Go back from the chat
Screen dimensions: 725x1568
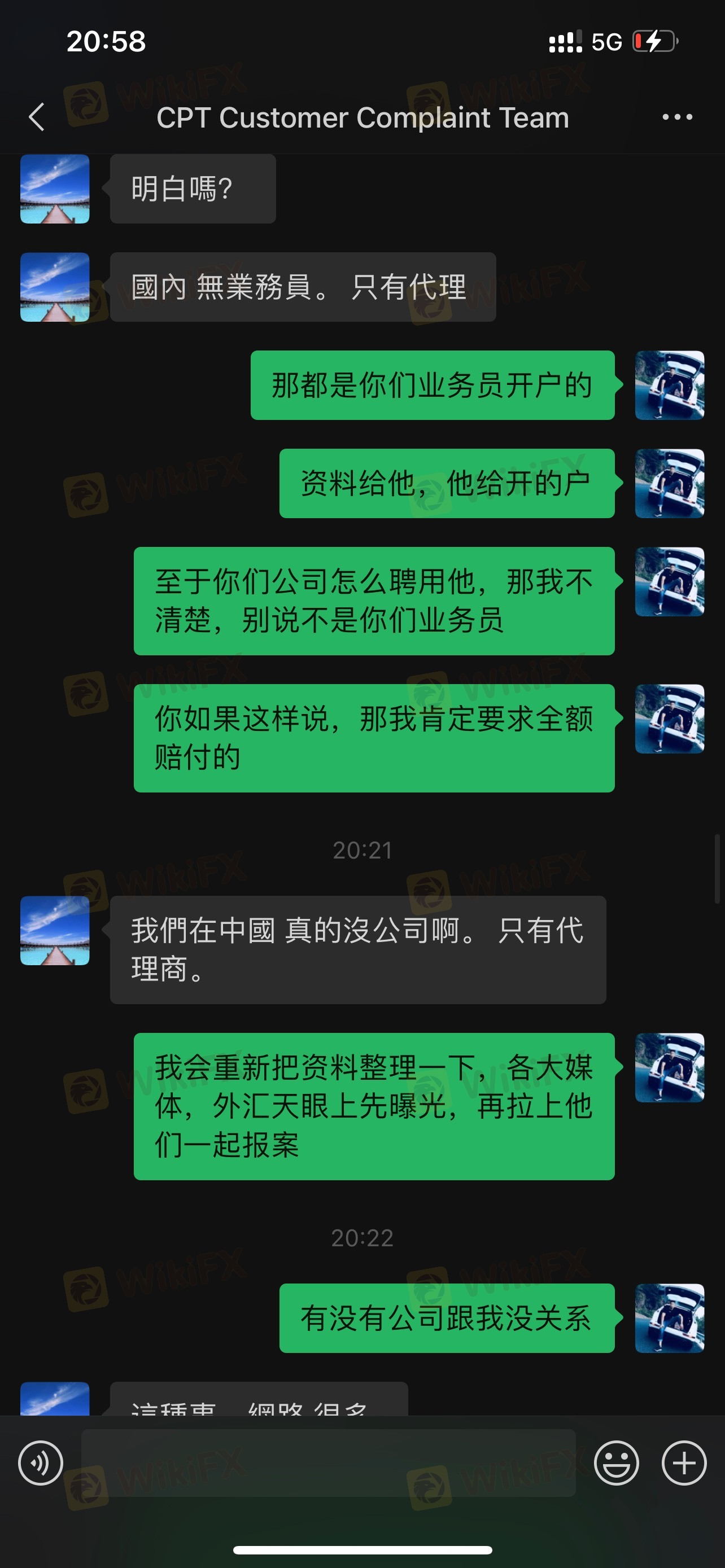pos(37,117)
